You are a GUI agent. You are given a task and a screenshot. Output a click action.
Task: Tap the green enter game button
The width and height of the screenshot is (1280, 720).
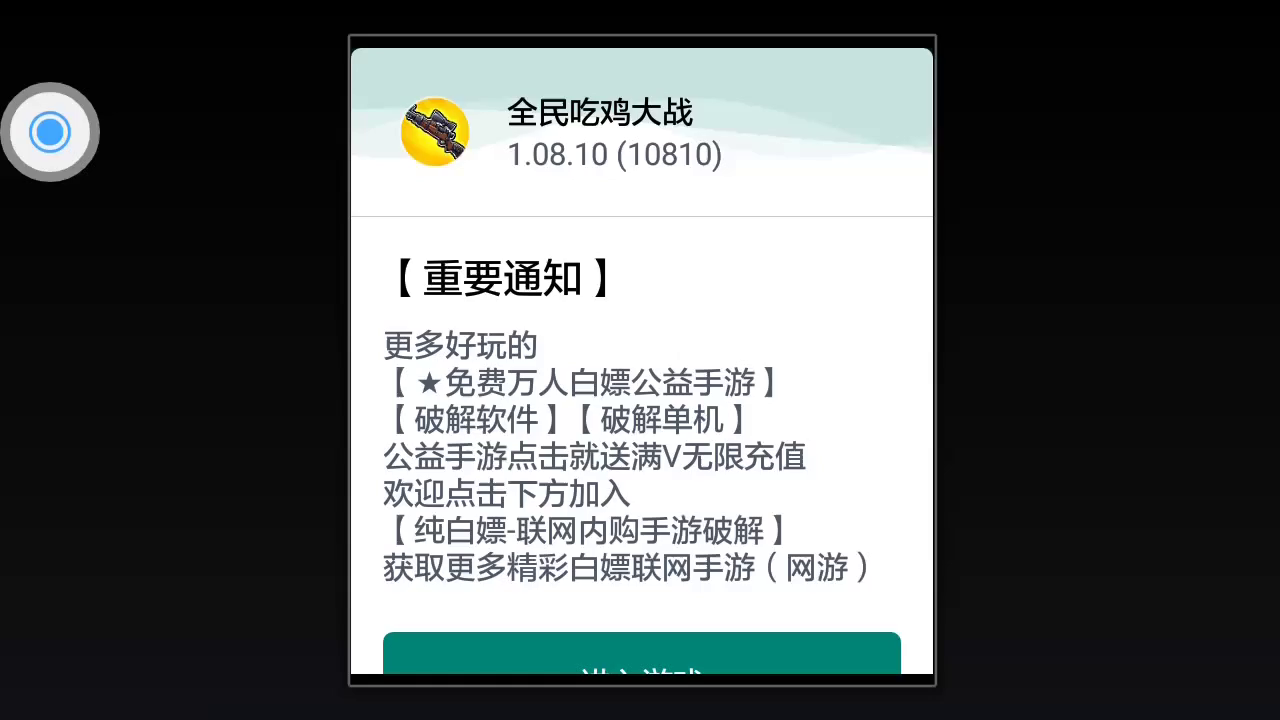click(x=642, y=653)
